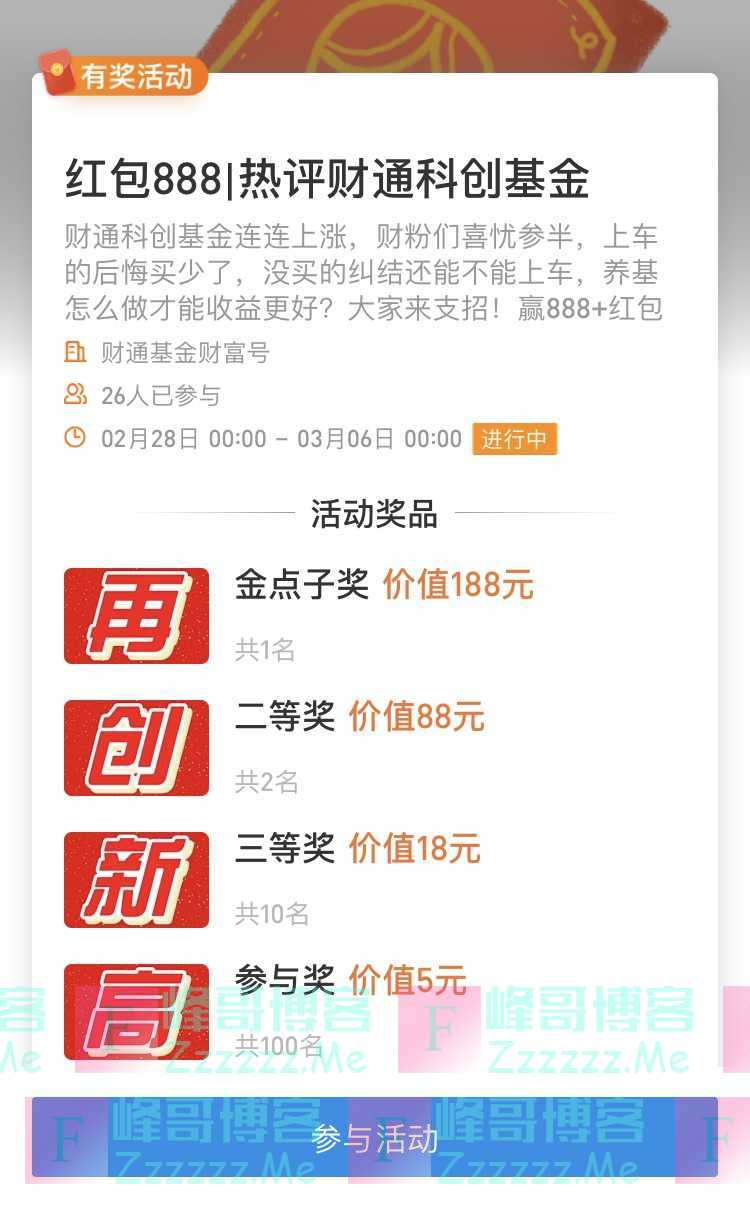Image resolution: width=750 pixels, height=1227 pixels.
Task: Tap the 高 participation prize badge icon
Action: [x=136, y=1011]
